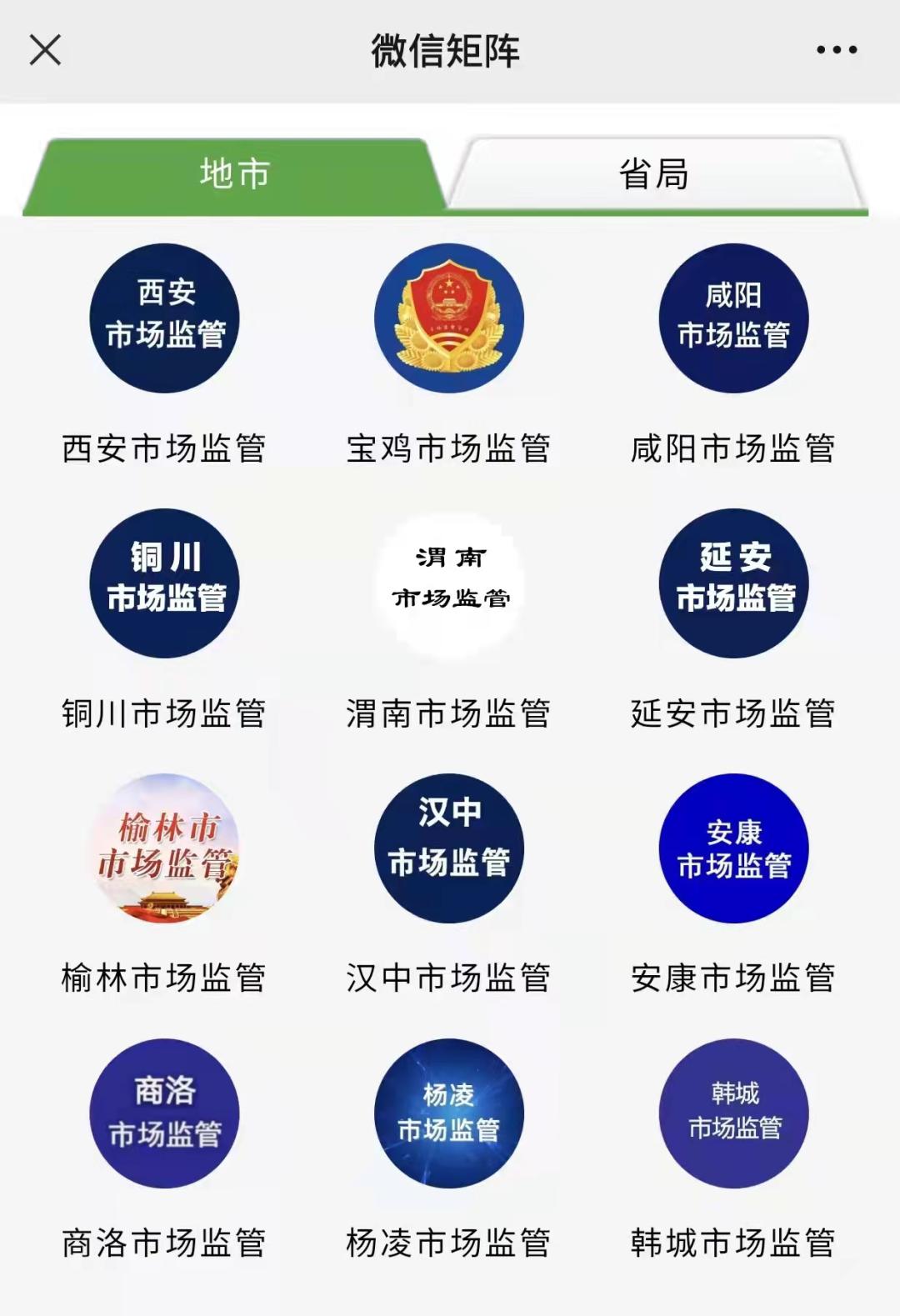Image resolution: width=900 pixels, height=1316 pixels.
Task: Tap the 咸阳市场监管 icon
Action: 733,318
